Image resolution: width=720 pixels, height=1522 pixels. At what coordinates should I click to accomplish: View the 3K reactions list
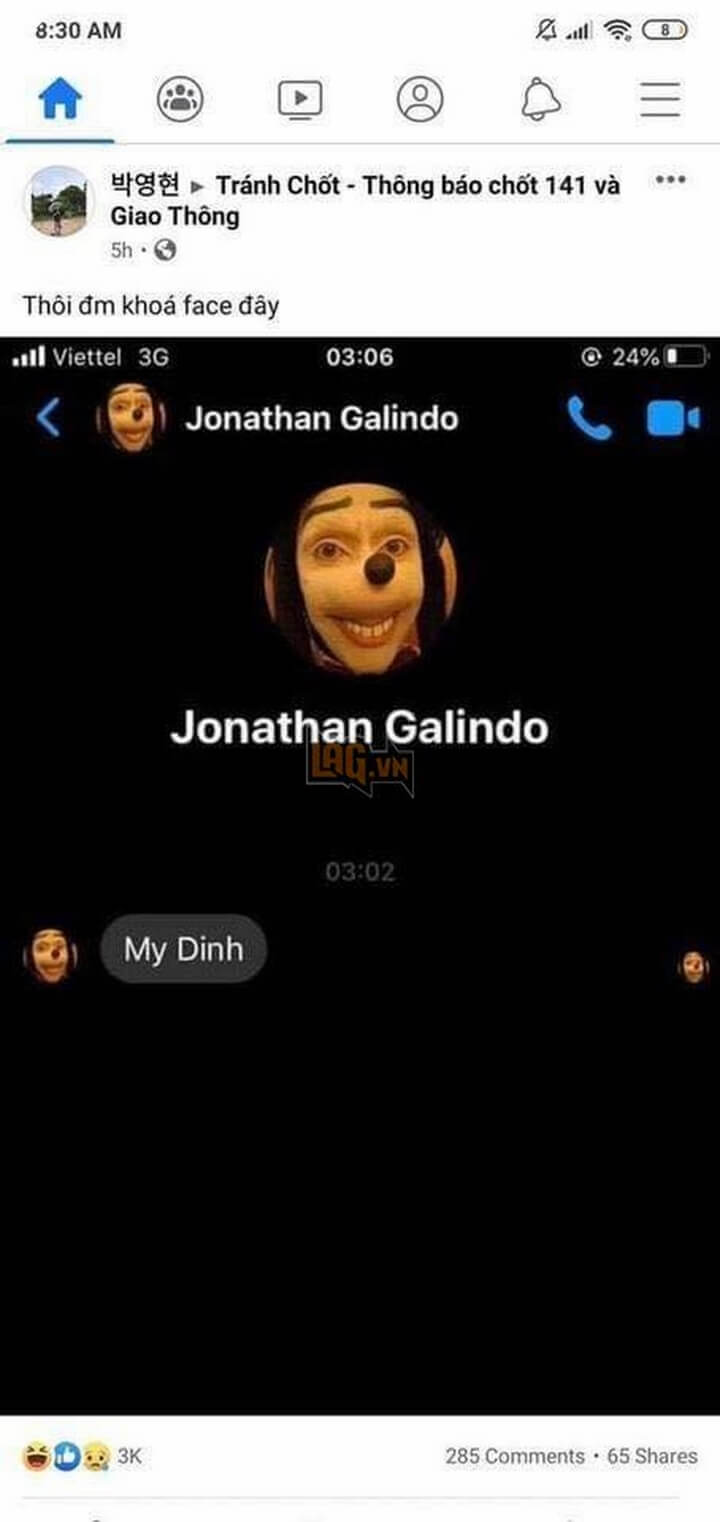pyautogui.click(x=82, y=1456)
